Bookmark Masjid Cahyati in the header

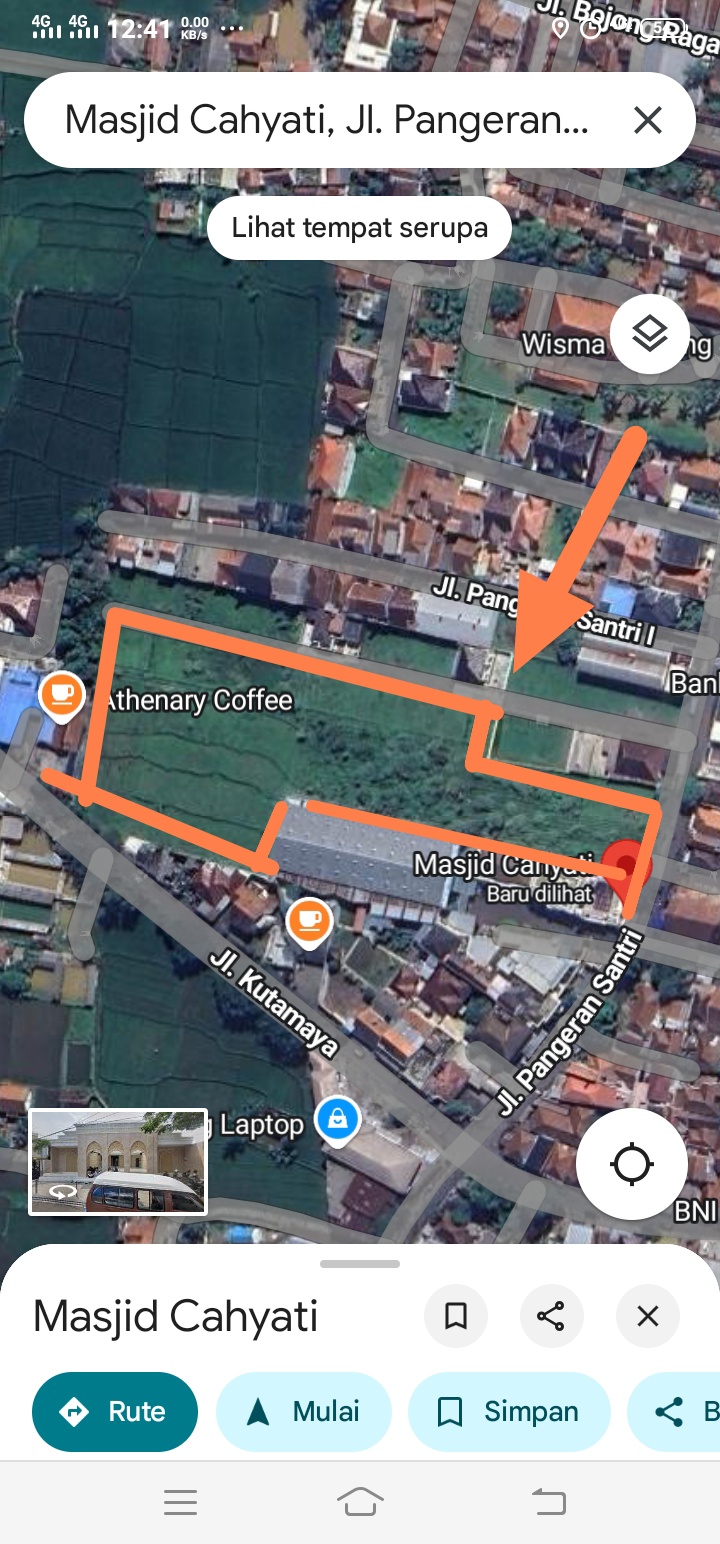[x=456, y=1316]
